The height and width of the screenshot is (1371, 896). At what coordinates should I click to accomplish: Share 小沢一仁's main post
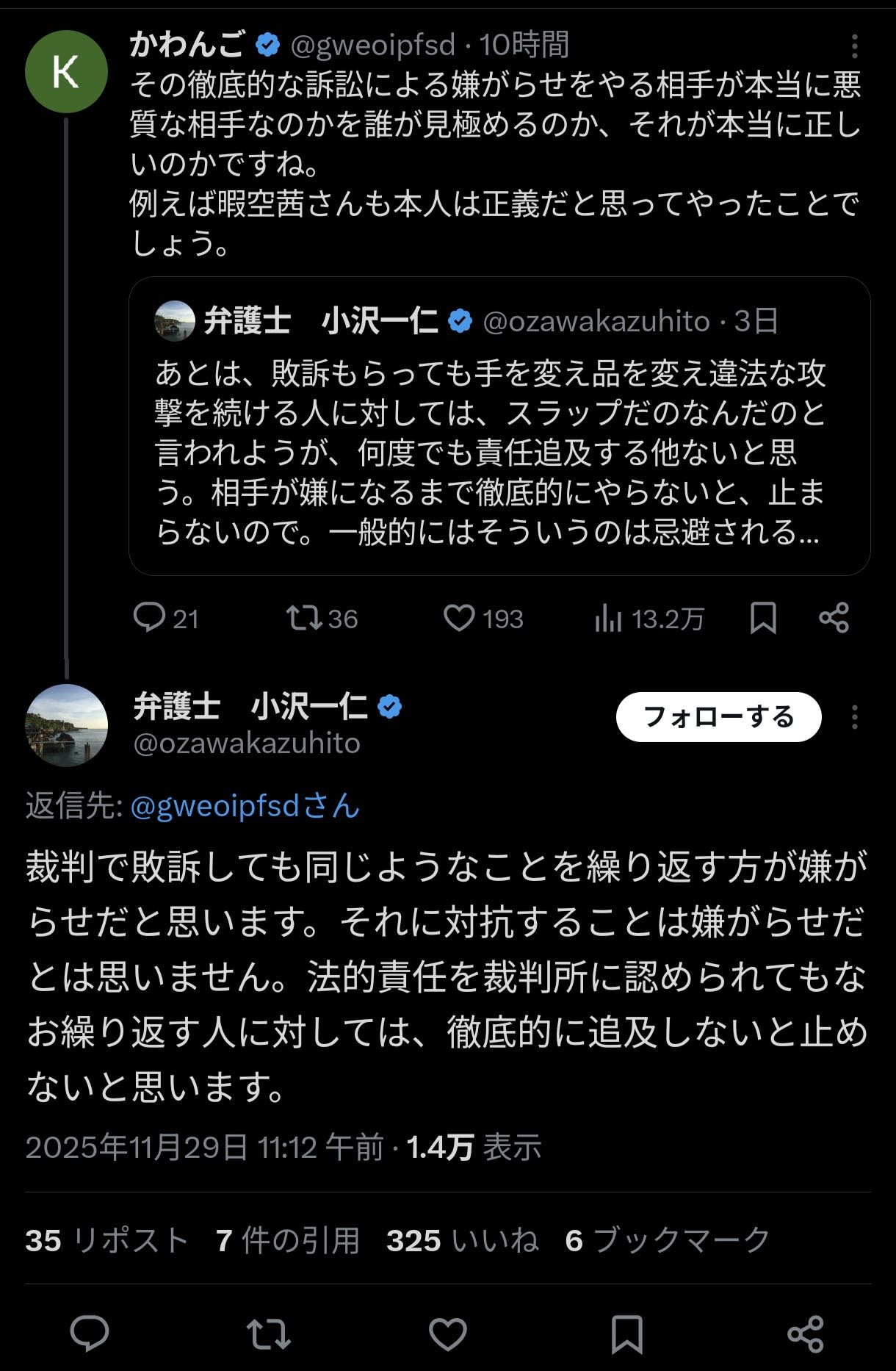805,1334
